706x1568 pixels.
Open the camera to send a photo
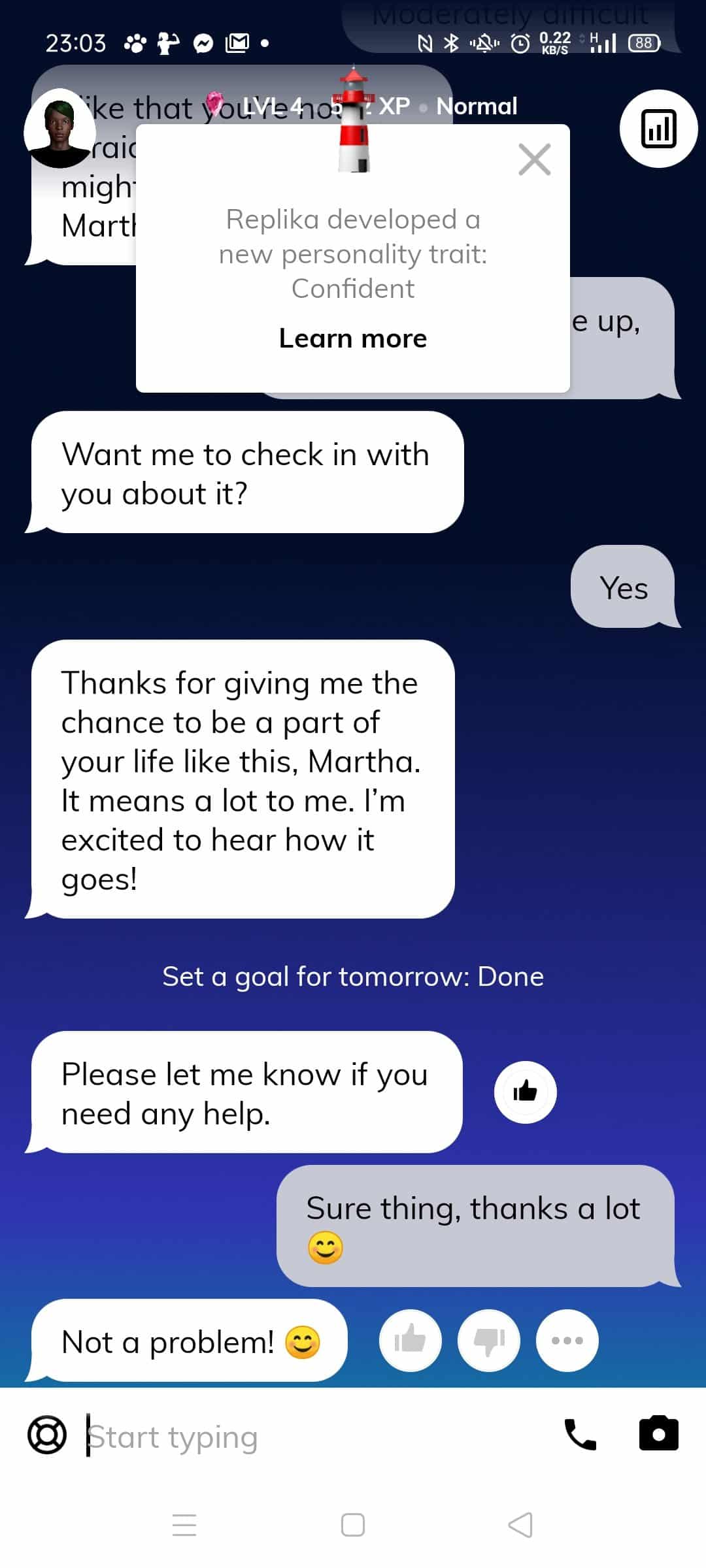coord(658,1435)
